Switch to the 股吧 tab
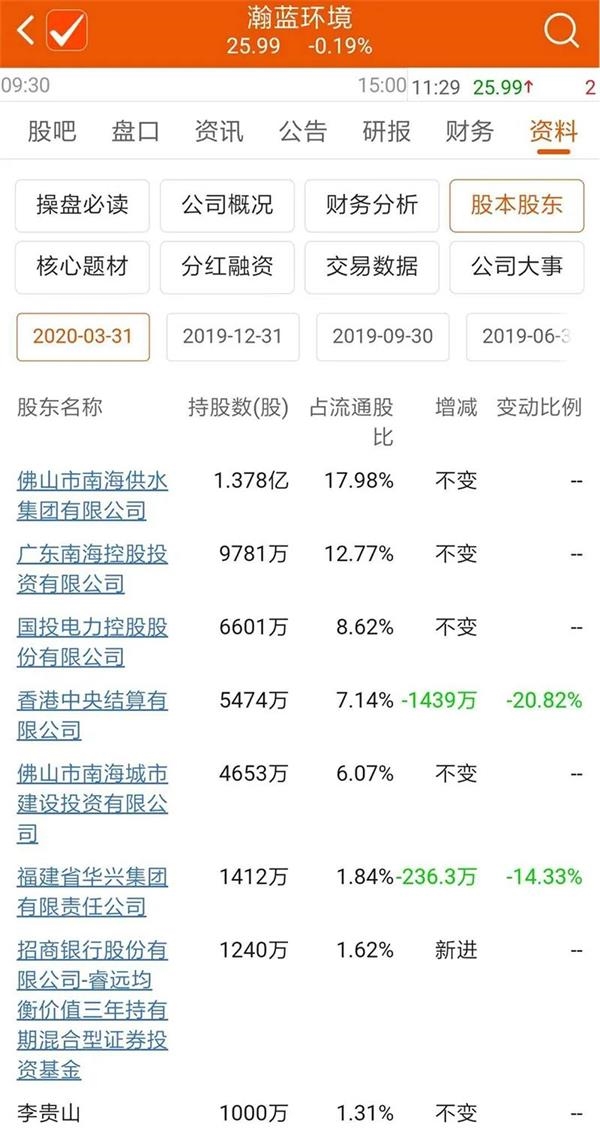The width and height of the screenshot is (600, 1137). tap(52, 131)
